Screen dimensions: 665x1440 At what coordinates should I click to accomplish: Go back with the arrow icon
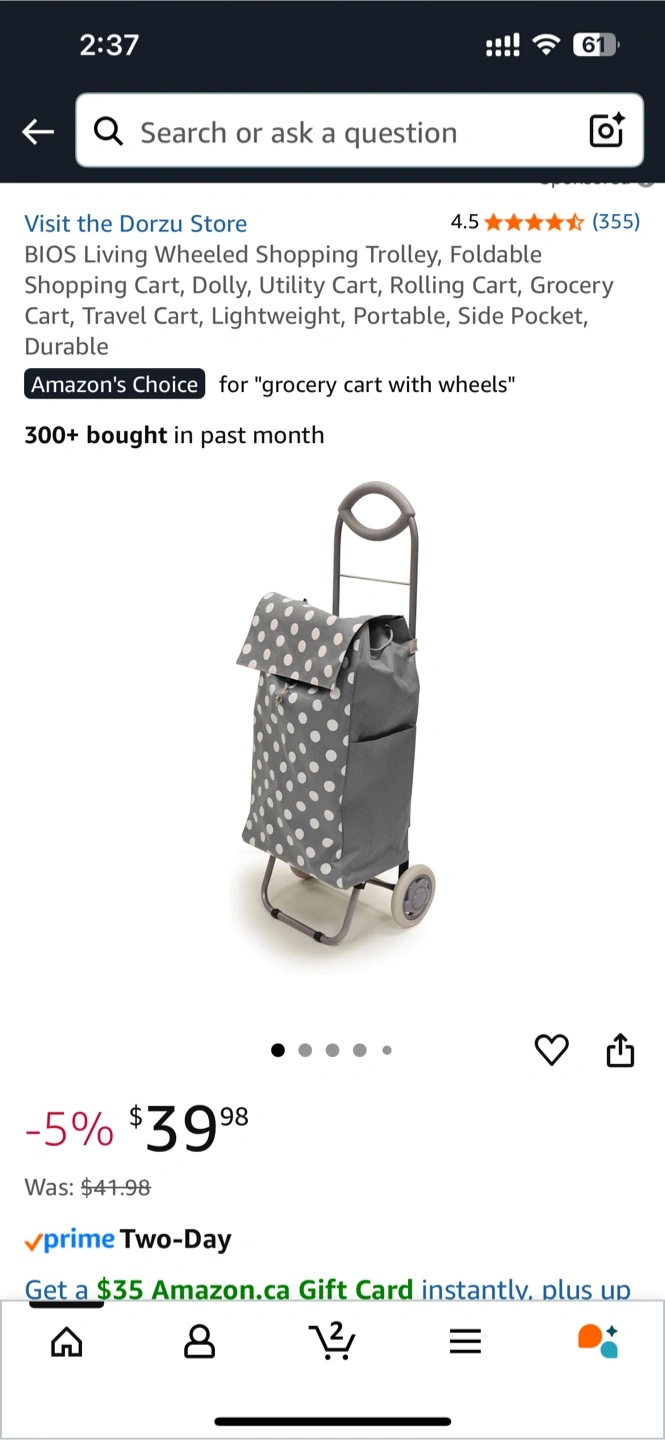pos(38,132)
